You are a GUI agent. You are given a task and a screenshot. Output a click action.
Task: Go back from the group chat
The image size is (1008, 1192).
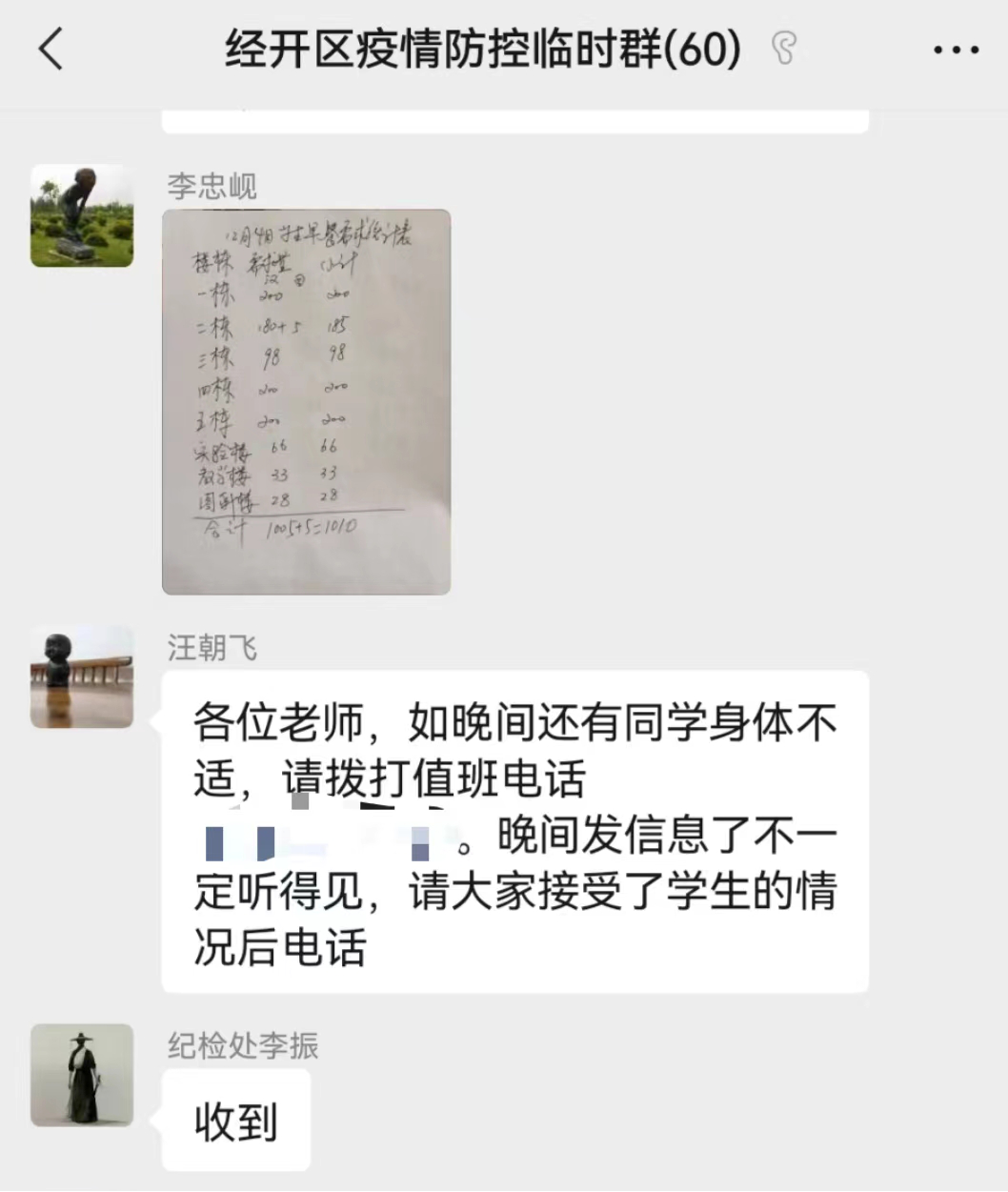click(x=51, y=49)
